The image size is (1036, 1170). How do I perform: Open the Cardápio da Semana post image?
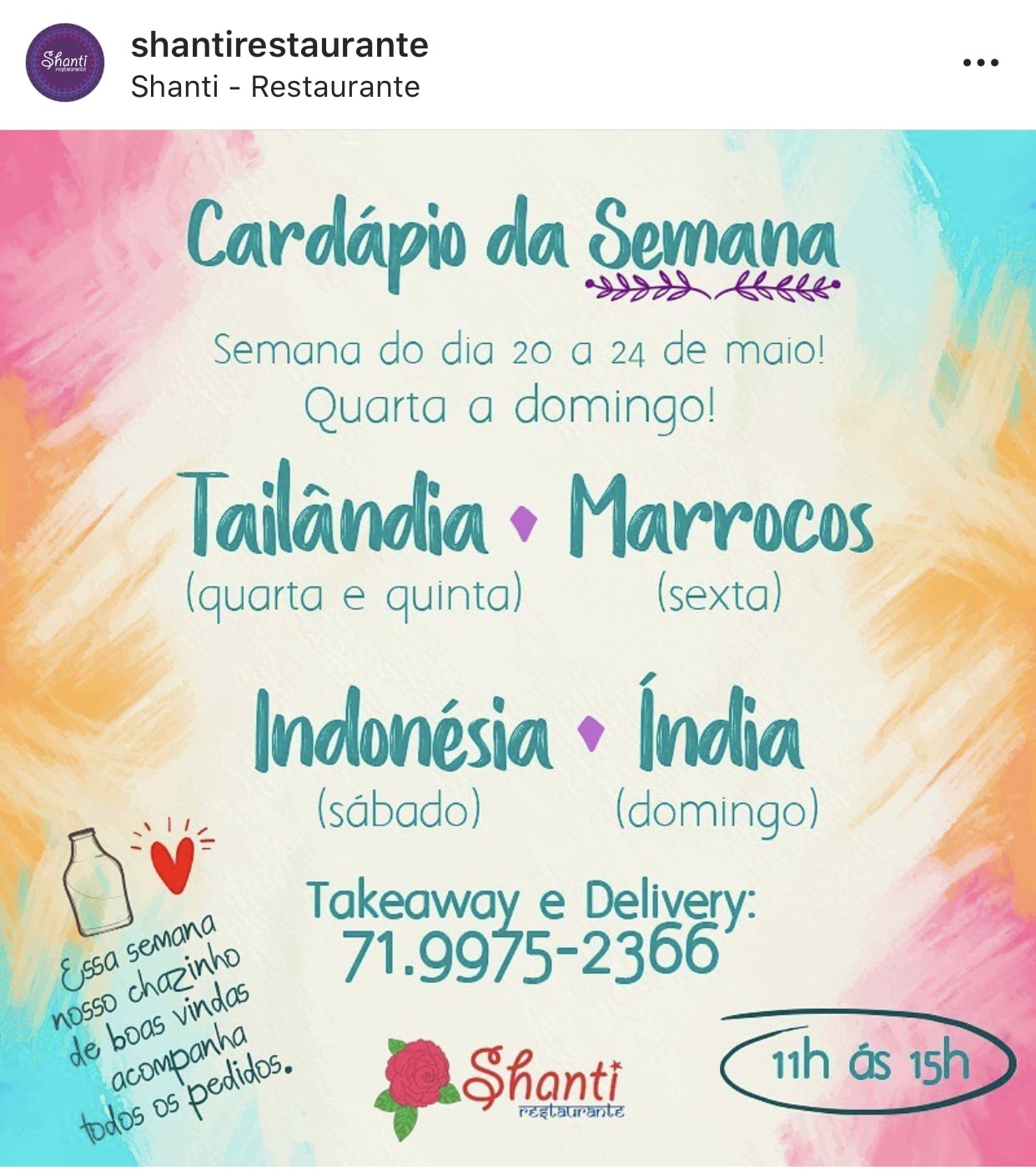tap(517, 647)
